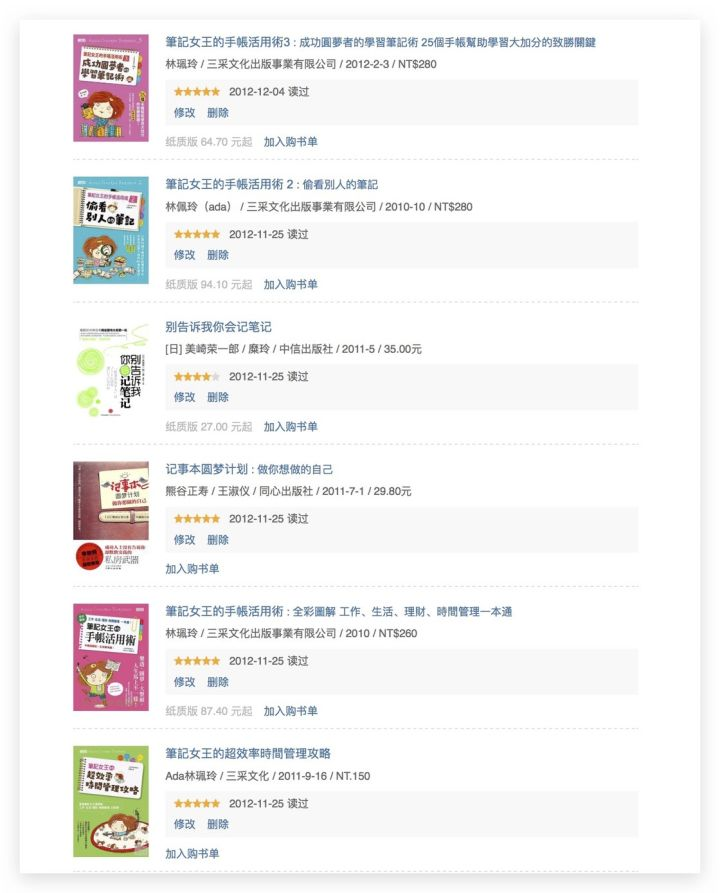720x893 pixels.
Task: Open title 记事本圆梦计划
Action: (249, 469)
